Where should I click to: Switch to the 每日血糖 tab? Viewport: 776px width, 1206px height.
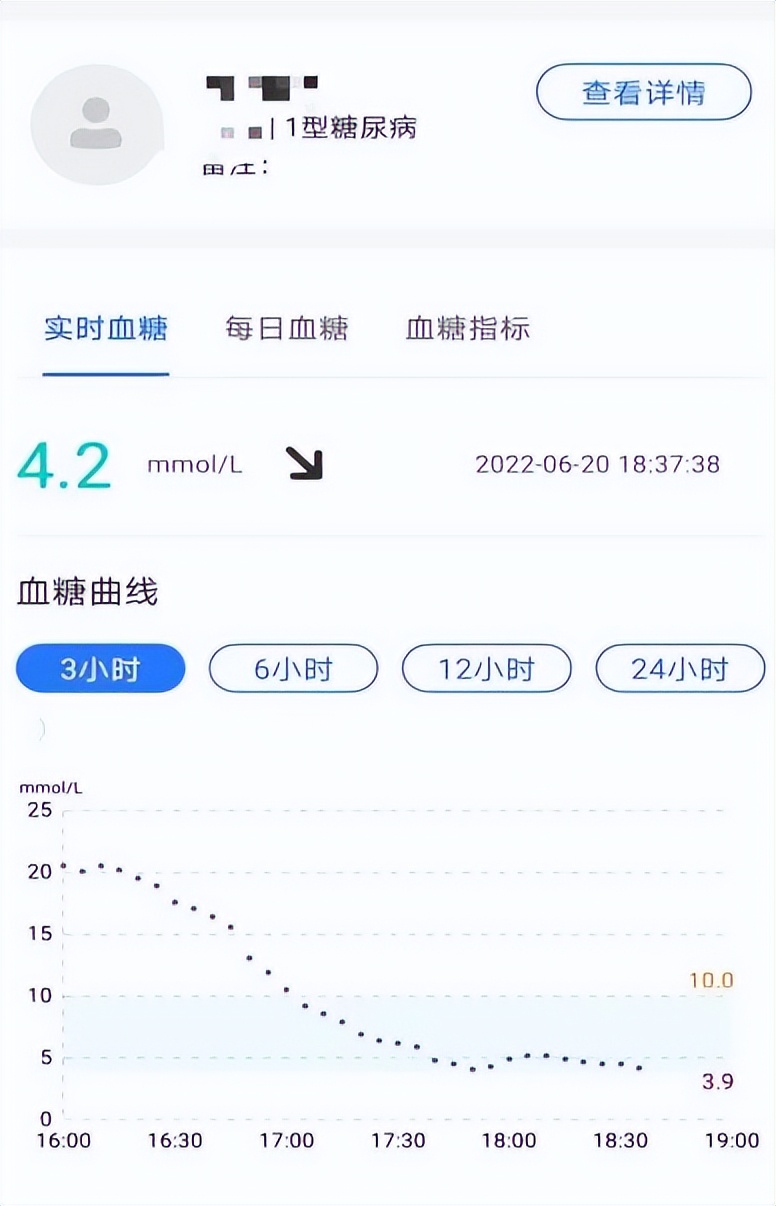286,328
